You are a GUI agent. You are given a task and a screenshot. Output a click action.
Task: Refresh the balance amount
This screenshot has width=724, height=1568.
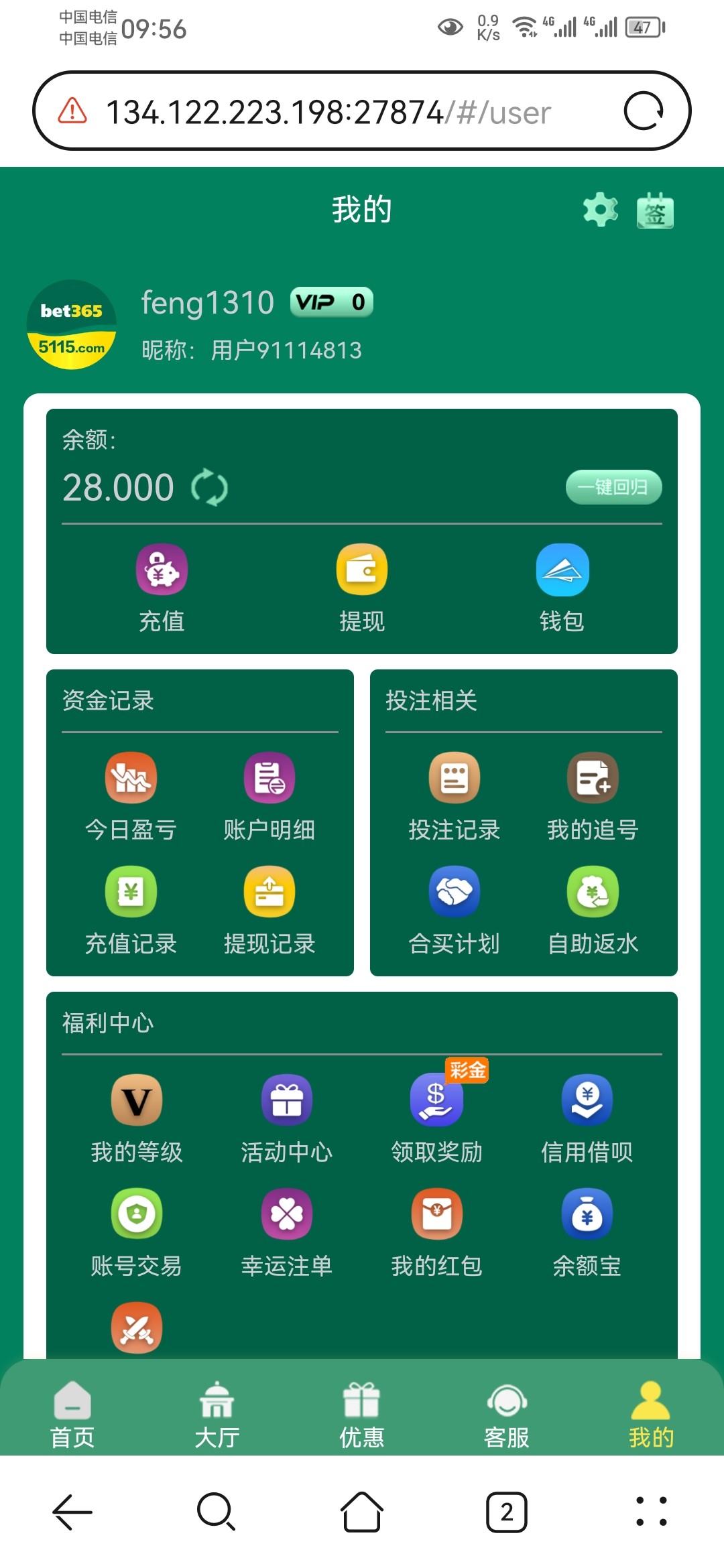[209, 487]
